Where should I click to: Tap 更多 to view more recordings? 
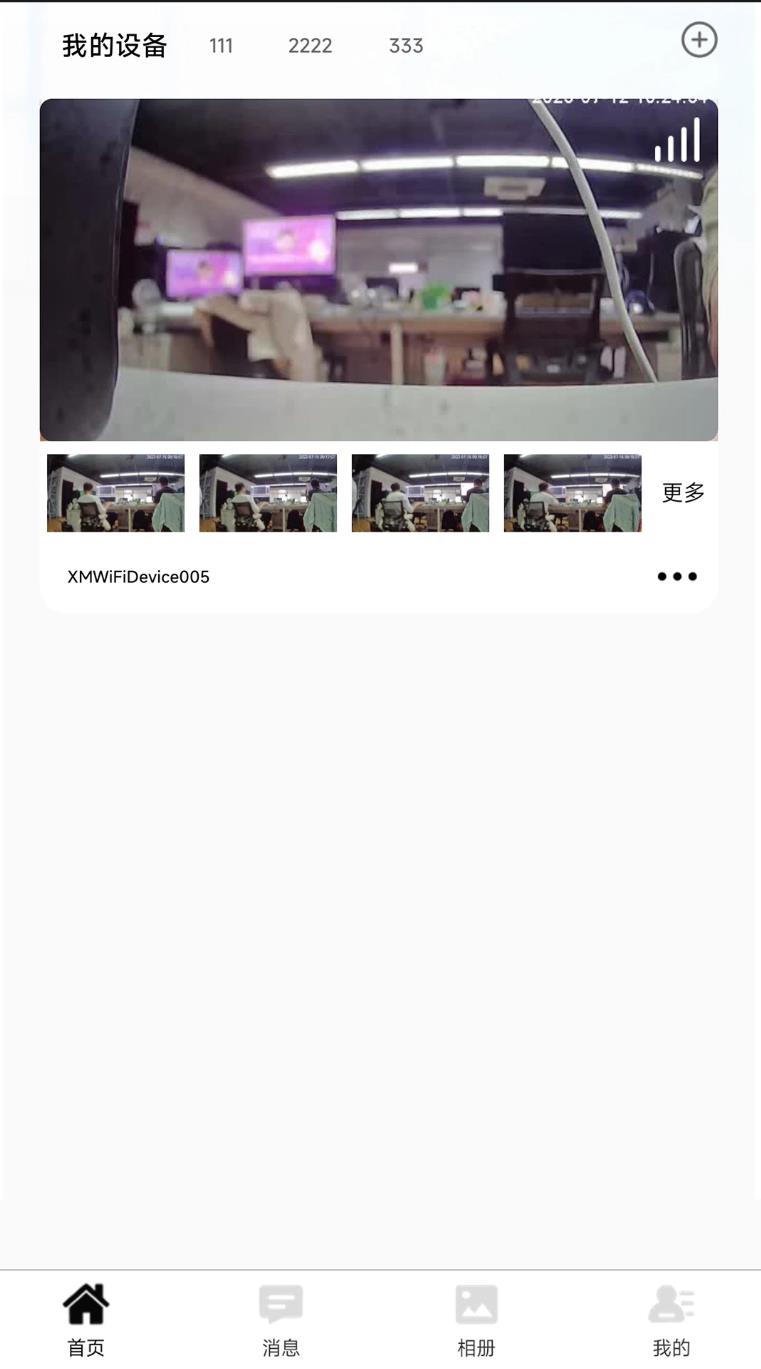point(684,492)
